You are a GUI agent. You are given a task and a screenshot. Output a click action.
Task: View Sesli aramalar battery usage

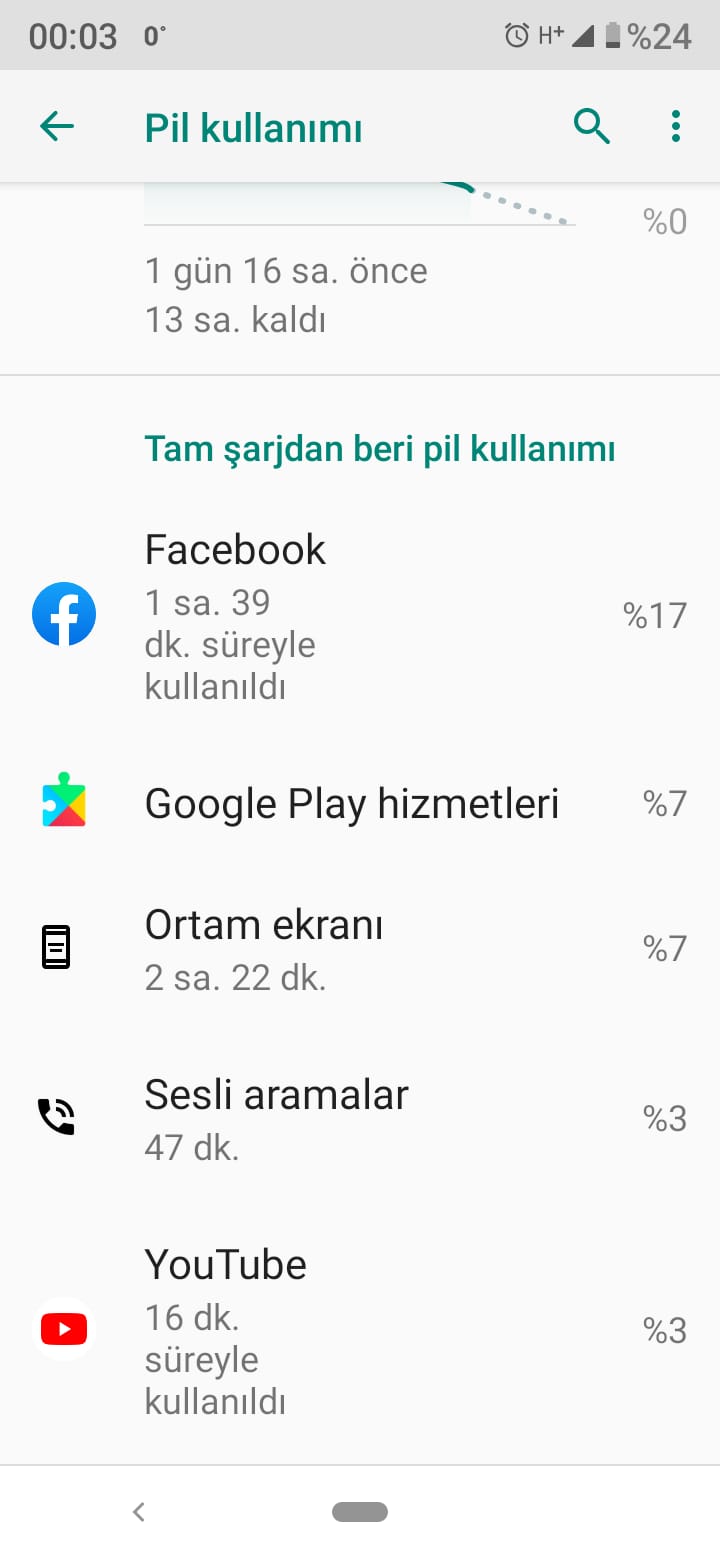360,1118
